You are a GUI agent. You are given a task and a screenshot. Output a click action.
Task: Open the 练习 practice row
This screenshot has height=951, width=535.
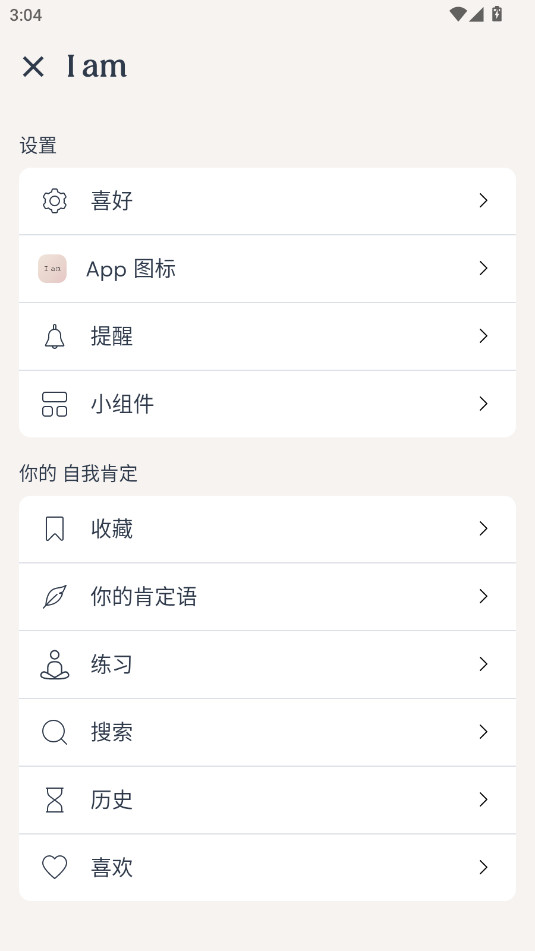click(x=268, y=665)
